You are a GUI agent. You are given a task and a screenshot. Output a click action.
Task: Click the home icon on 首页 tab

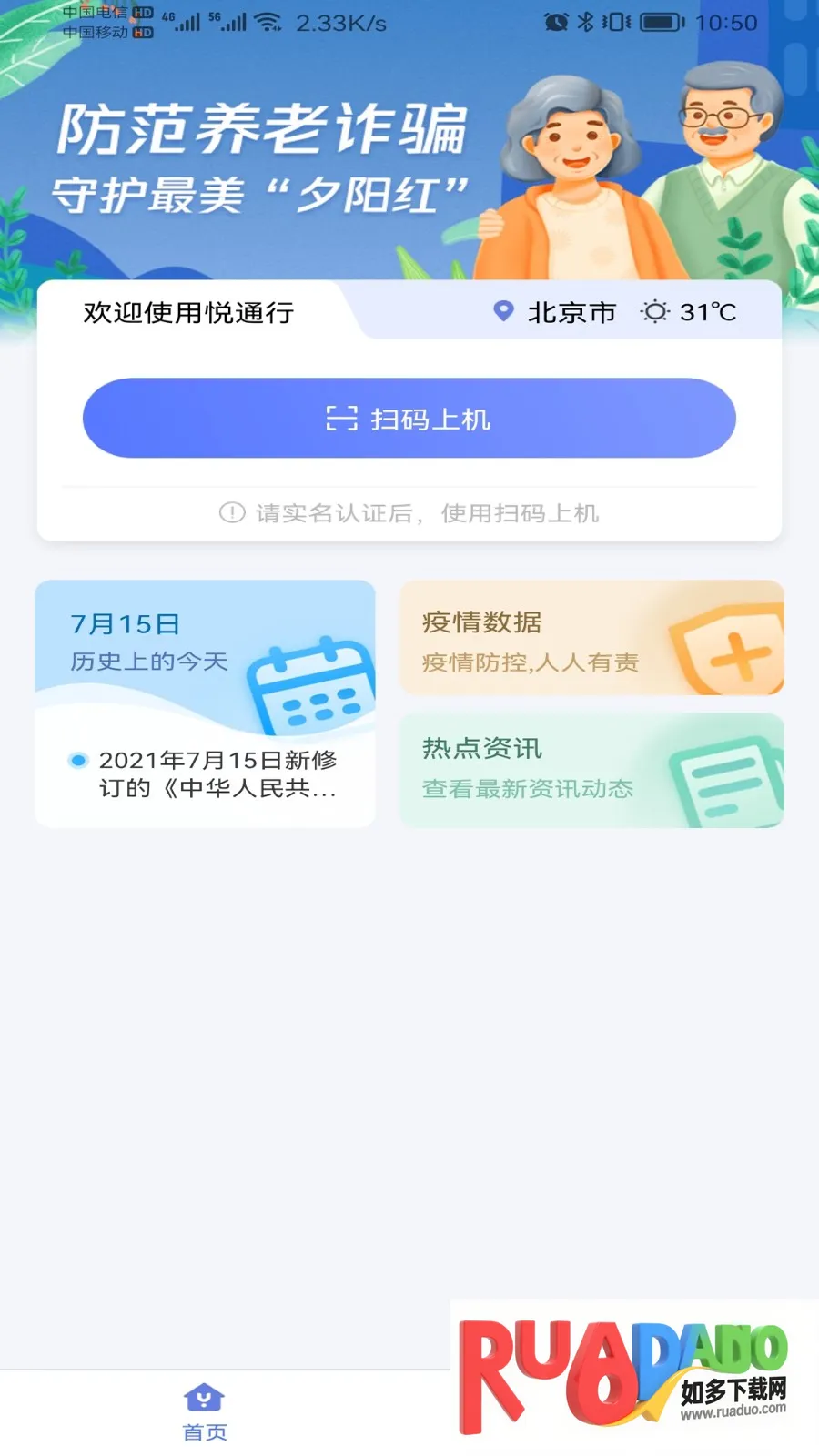point(204,1398)
